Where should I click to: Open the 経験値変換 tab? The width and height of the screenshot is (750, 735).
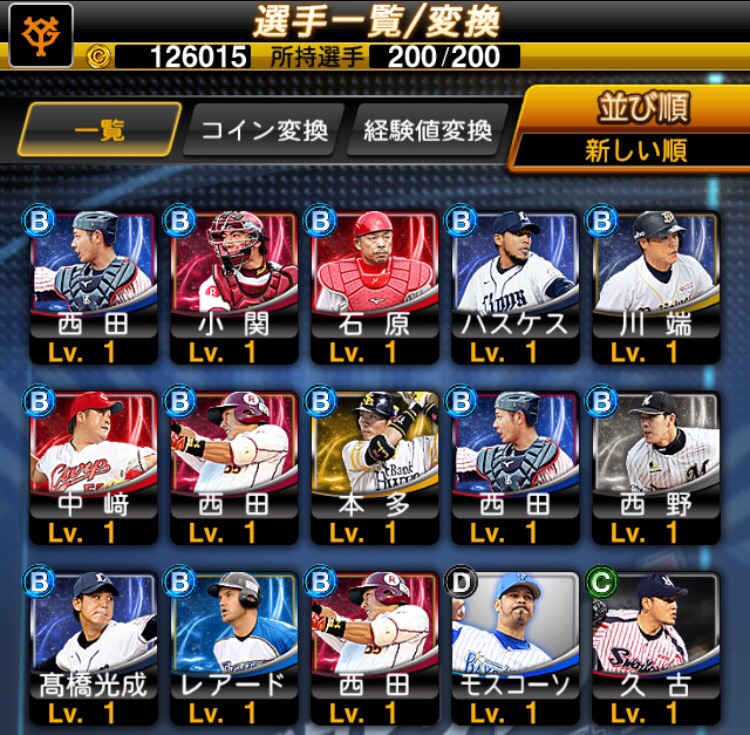pos(427,130)
